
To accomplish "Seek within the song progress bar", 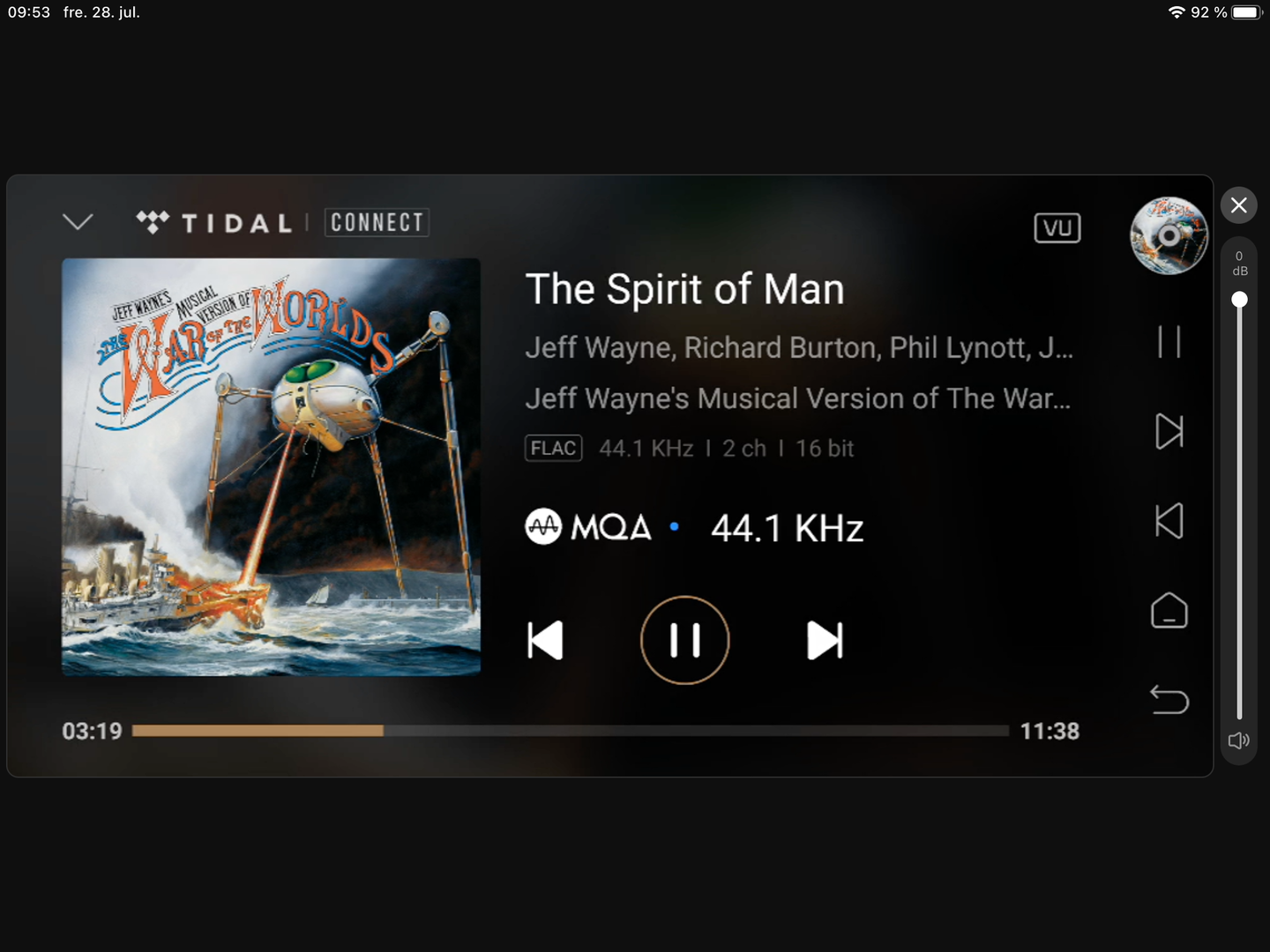I will 570,731.
